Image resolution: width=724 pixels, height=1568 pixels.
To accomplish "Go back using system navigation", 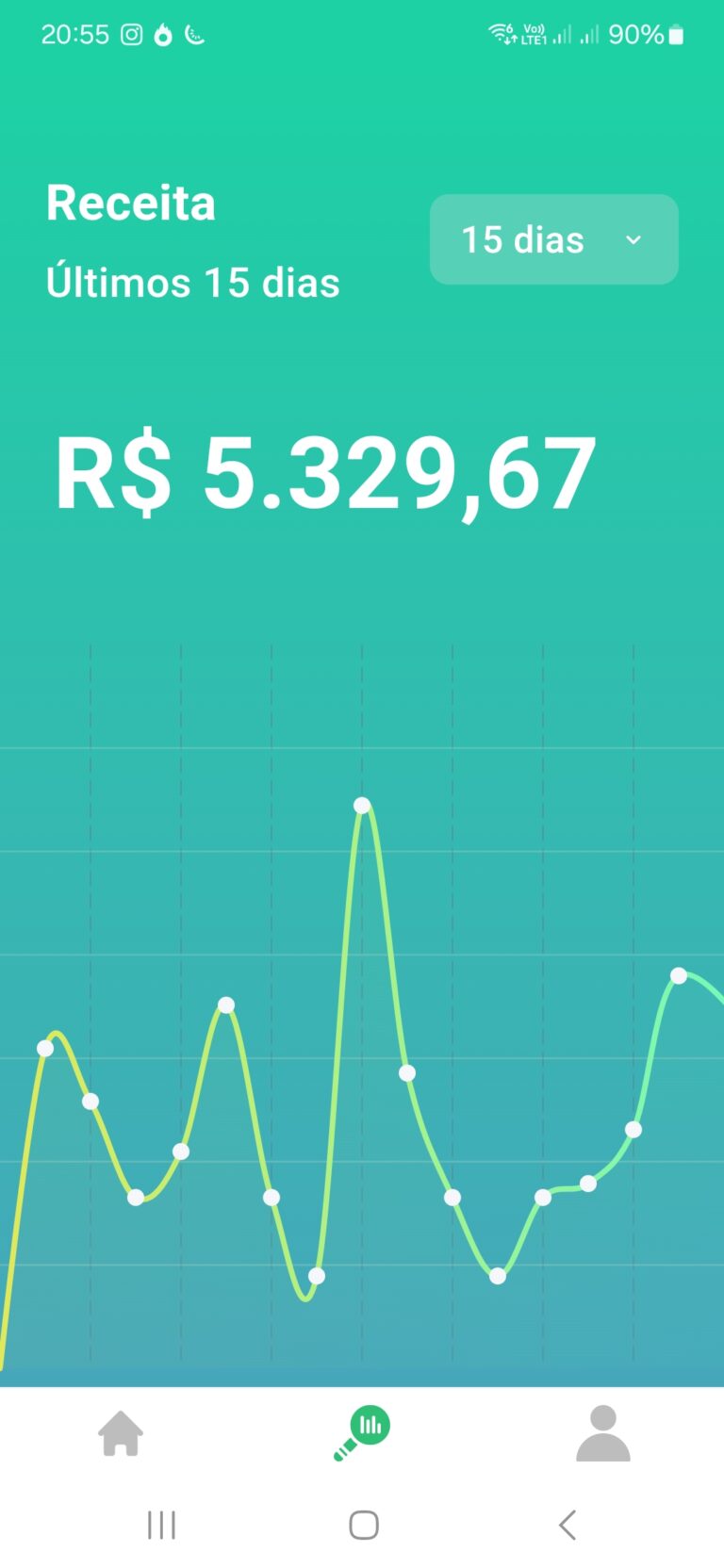I will [x=567, y=1525].
